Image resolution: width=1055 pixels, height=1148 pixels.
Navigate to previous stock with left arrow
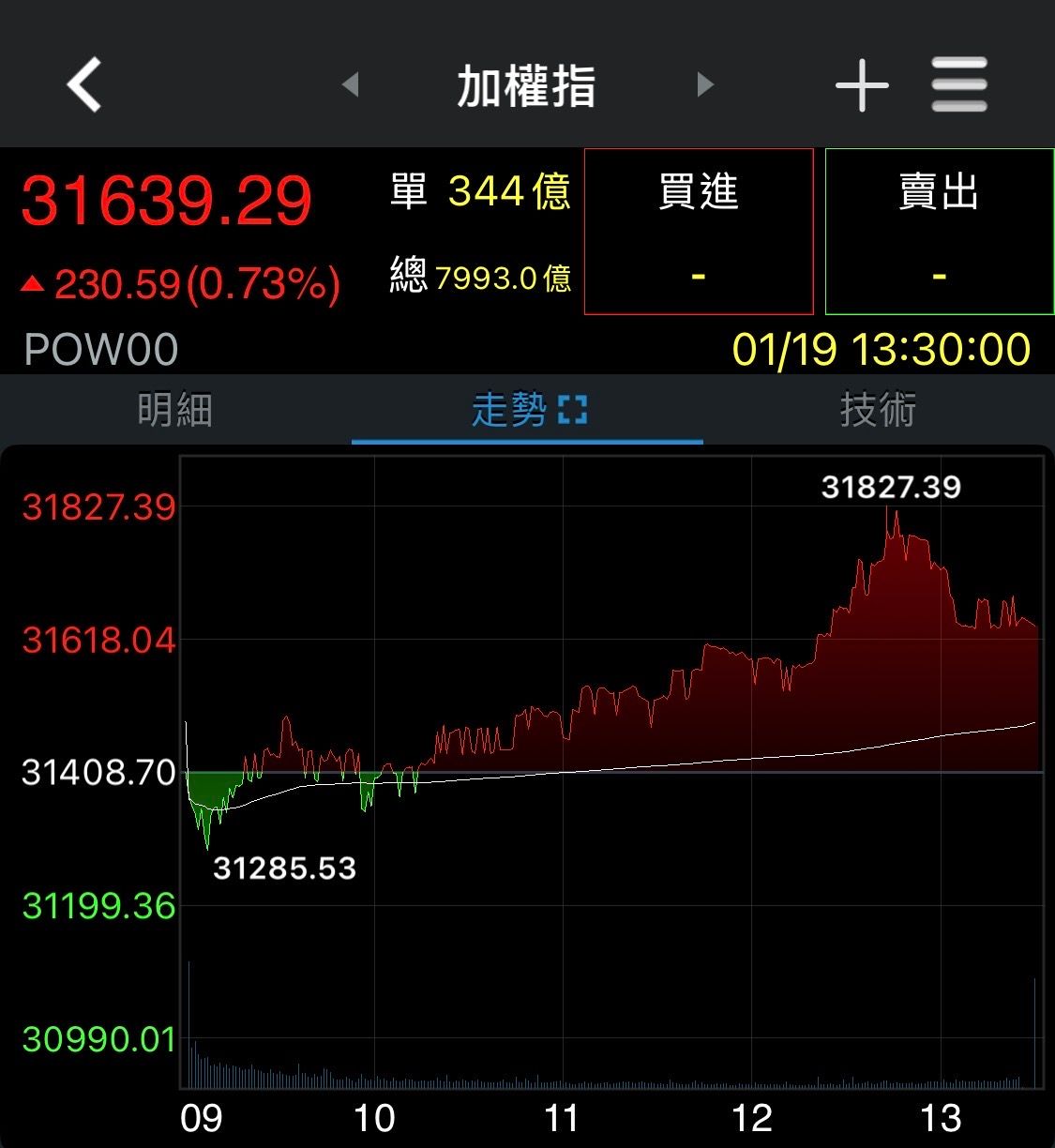point(352,84)
